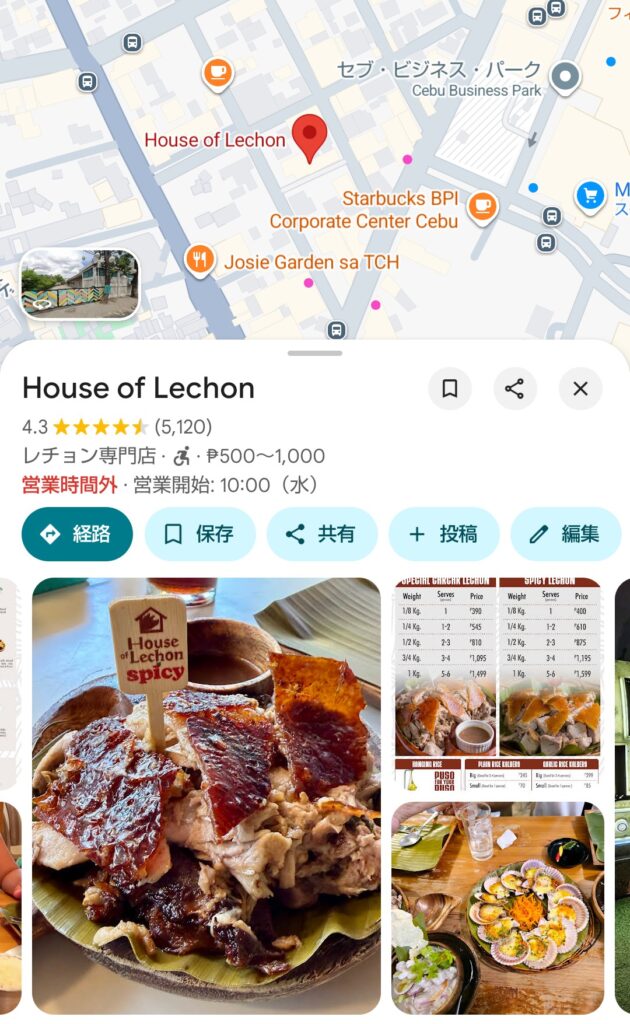This screenshot has width=630, height=1024.
Task: Select the Josie Garden sa TCH restaurant pin
Action: [x=201, y=260]
